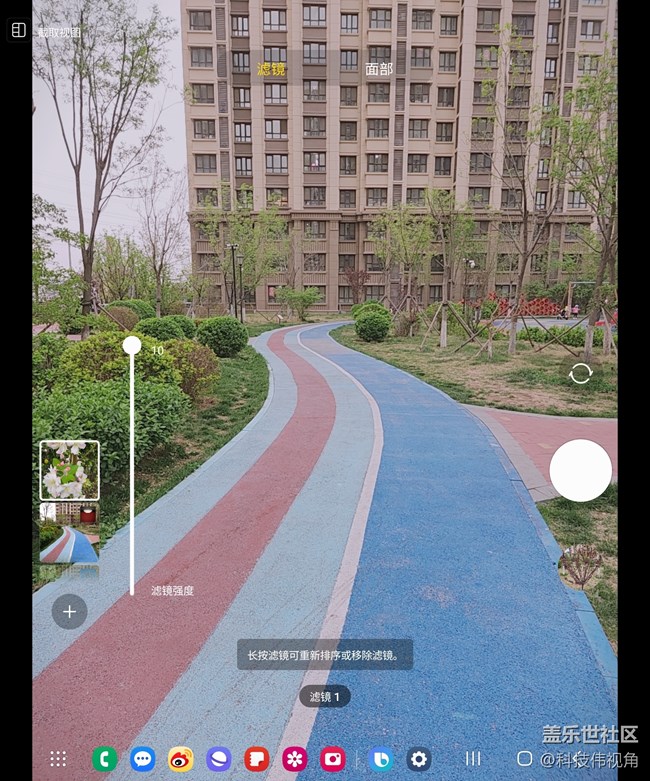The width and height of the screenshot is (650, 781).
Task: Switch to the 面部 tab
Action: (379, 69)
